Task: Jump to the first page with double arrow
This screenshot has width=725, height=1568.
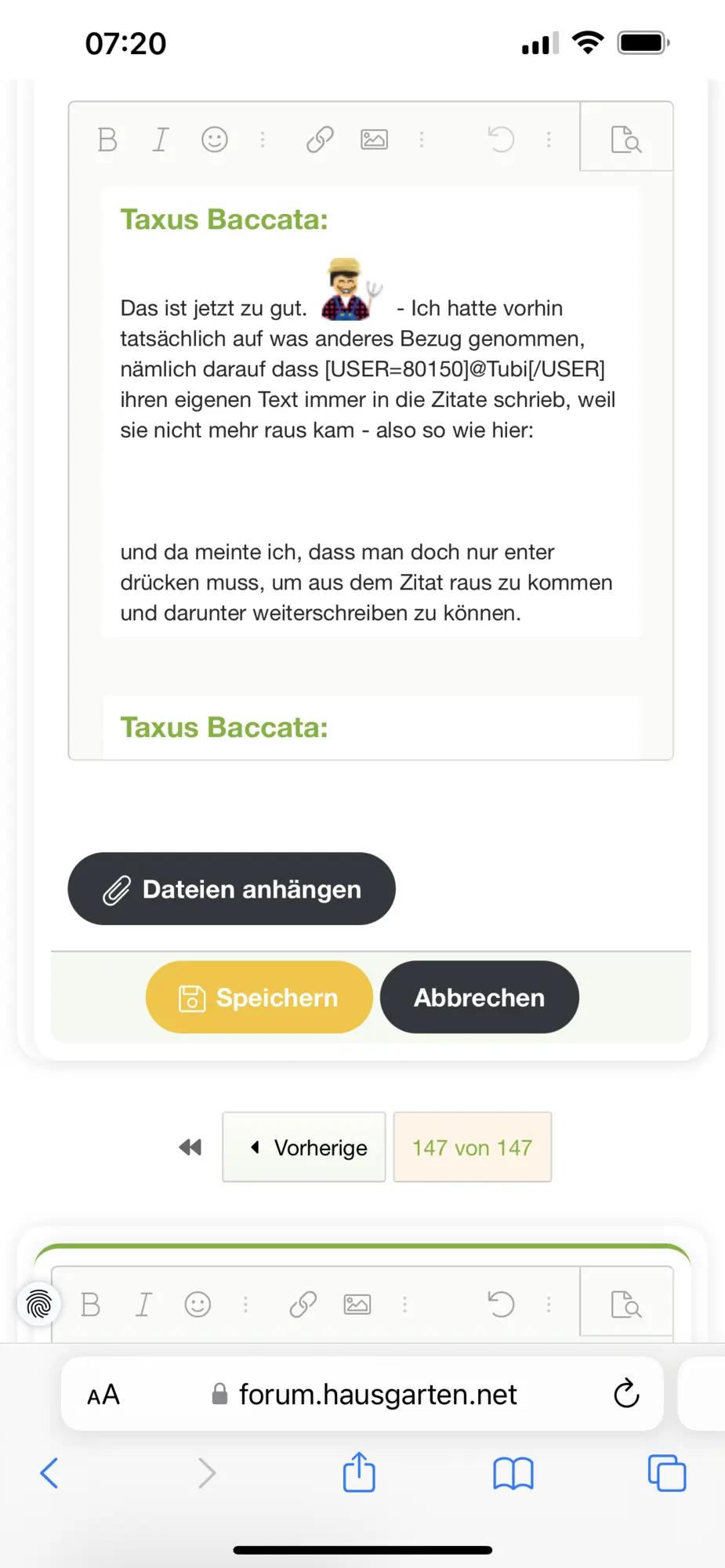Action: pyautogui.click(x=190, y=1147)
